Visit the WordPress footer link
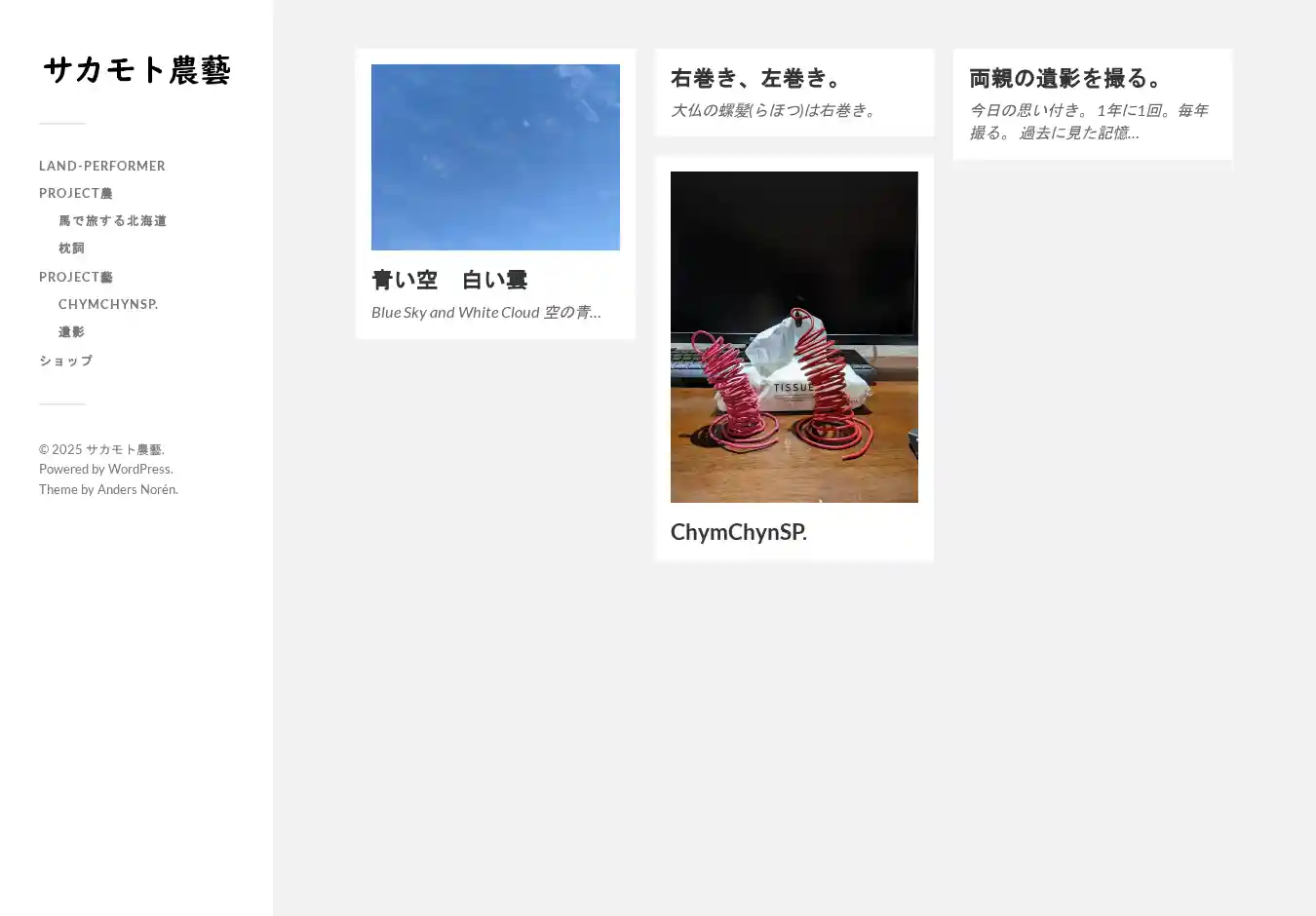The image size is (1316, 916). click(x=138, y=469)
